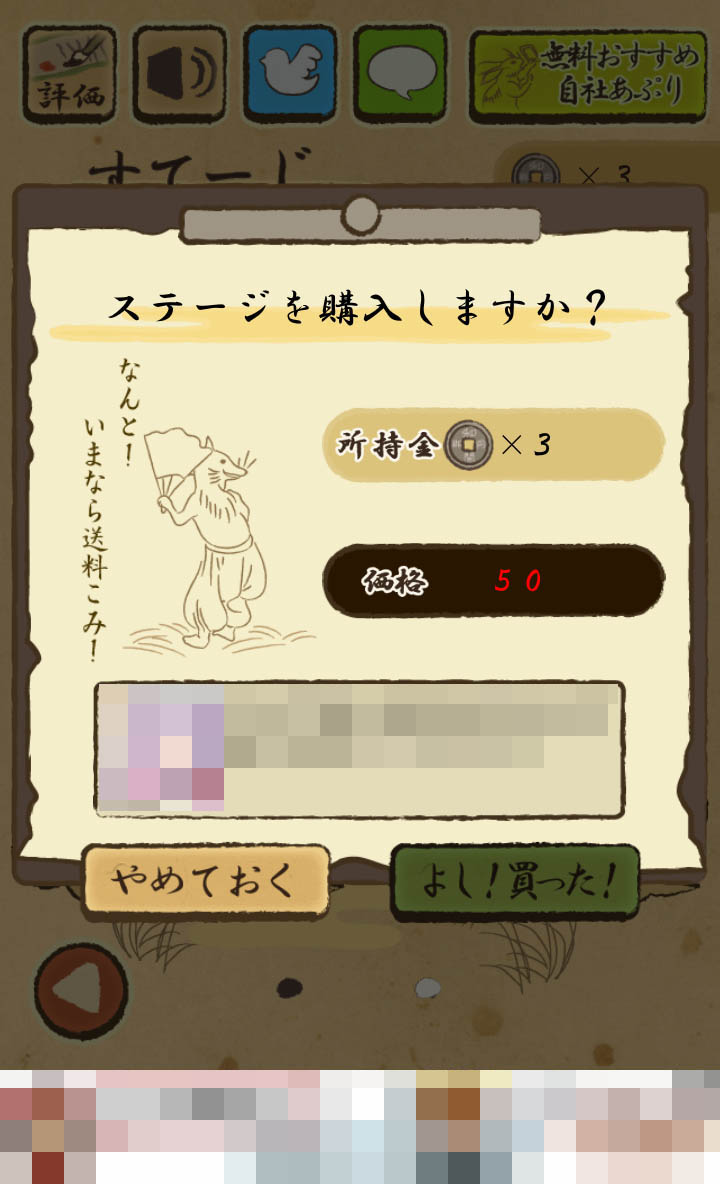Open the green speech bubble icon
This screenshot has width=720, height=1184.
[x=400, y=73]
